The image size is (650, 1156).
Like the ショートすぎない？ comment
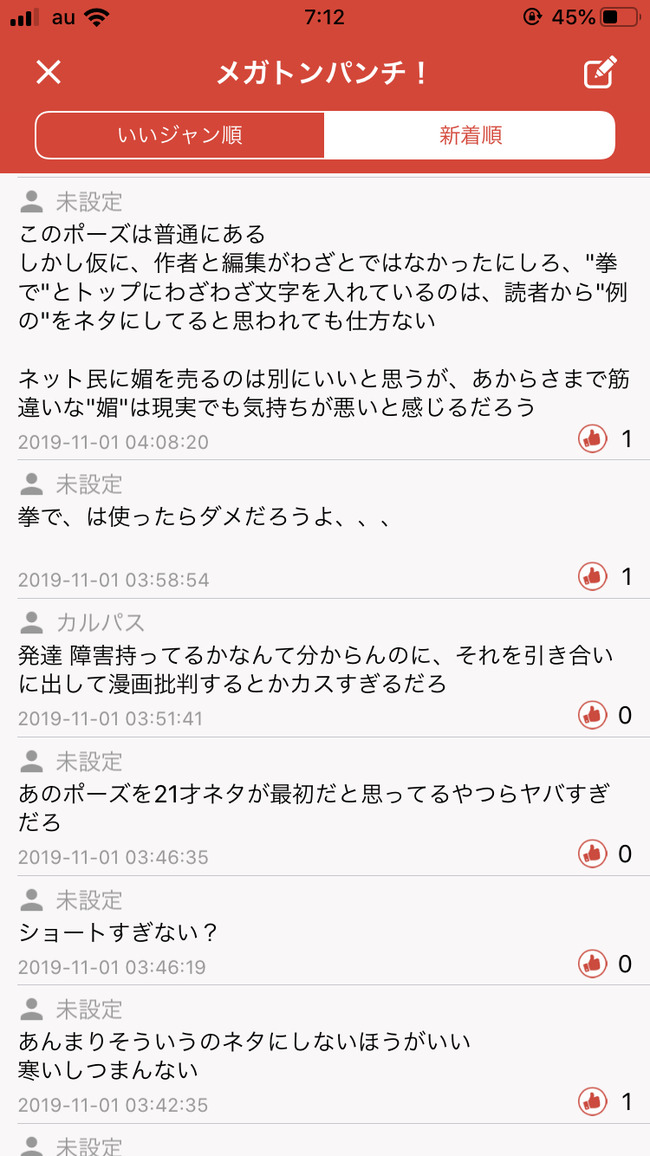(x=593, y=963)
